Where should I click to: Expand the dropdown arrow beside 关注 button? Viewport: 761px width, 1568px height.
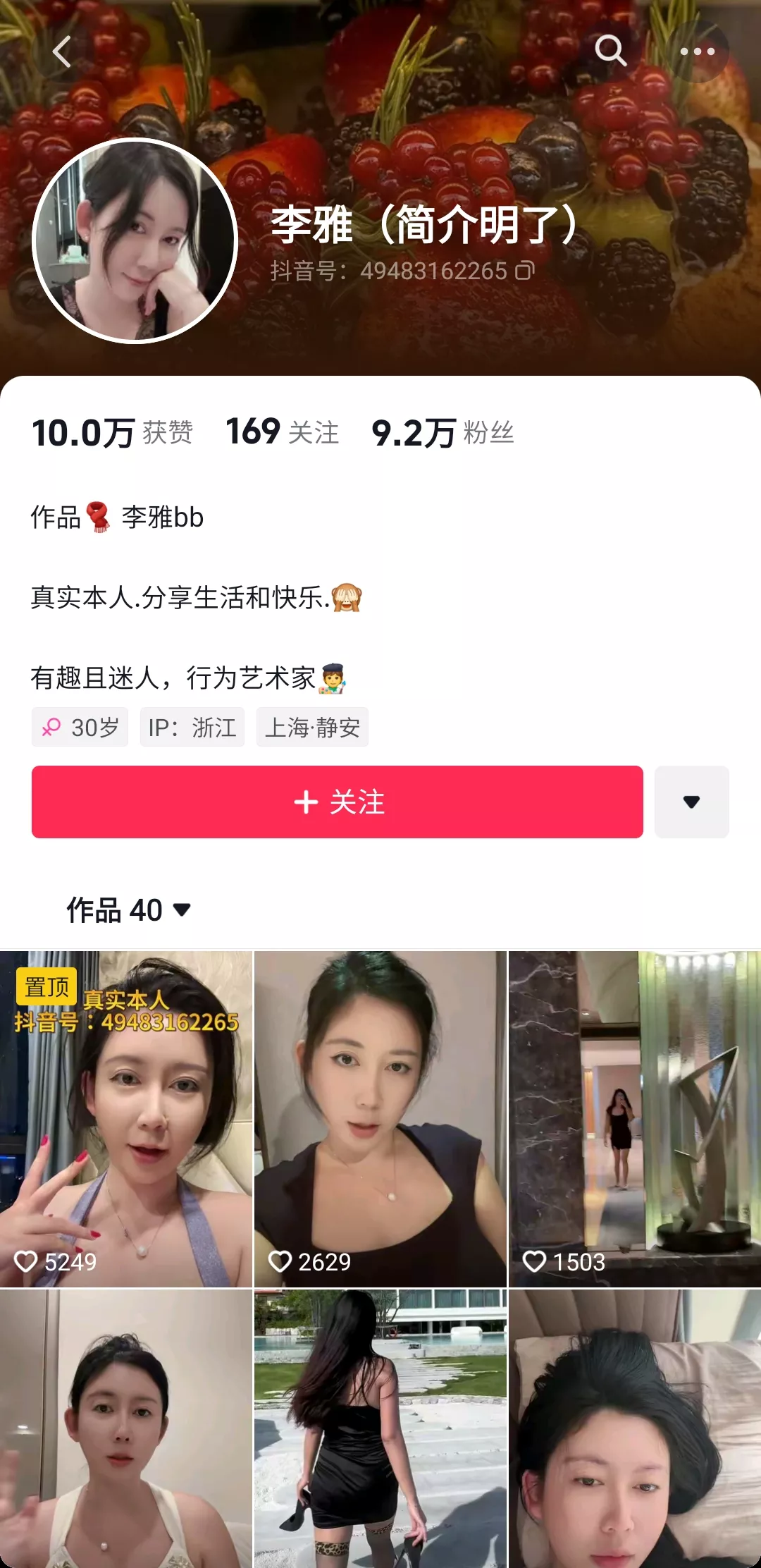(691, 802)
